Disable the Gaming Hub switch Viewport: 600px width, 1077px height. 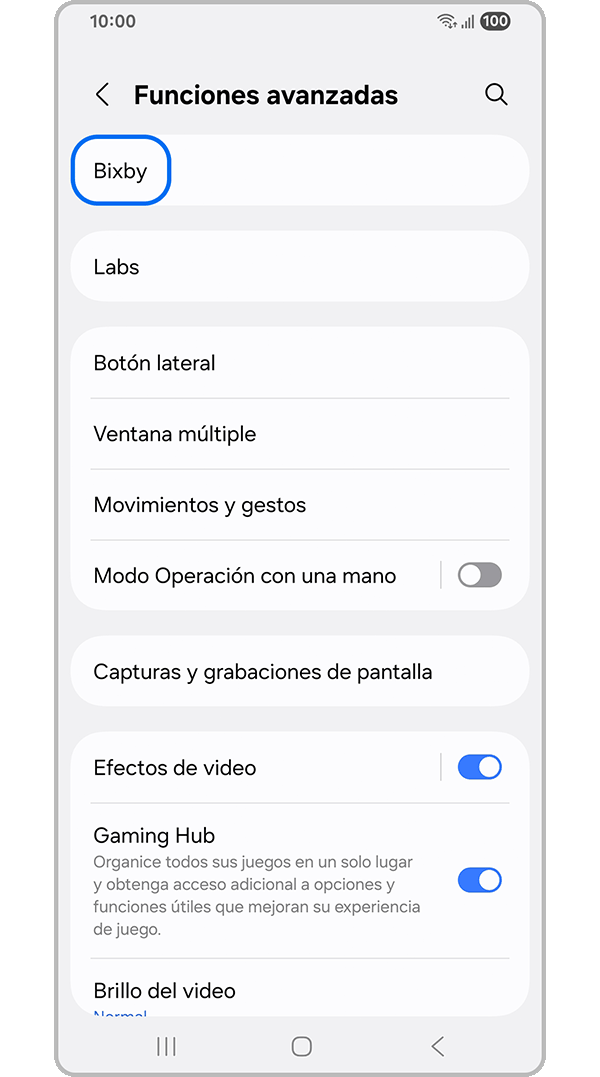(x=479, y=880)
